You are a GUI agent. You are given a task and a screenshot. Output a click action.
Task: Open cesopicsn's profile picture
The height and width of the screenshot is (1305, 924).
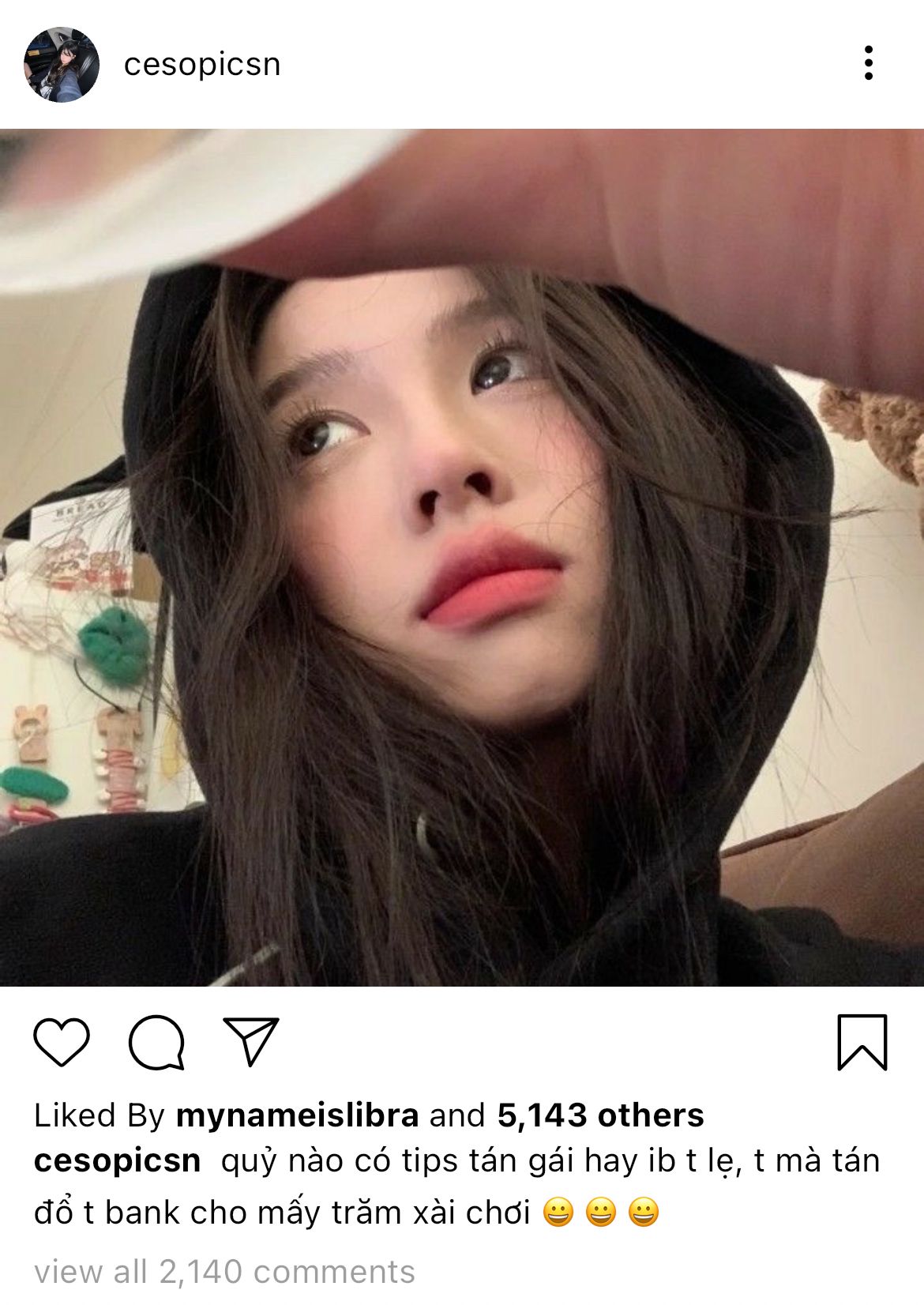coord(62,65)
